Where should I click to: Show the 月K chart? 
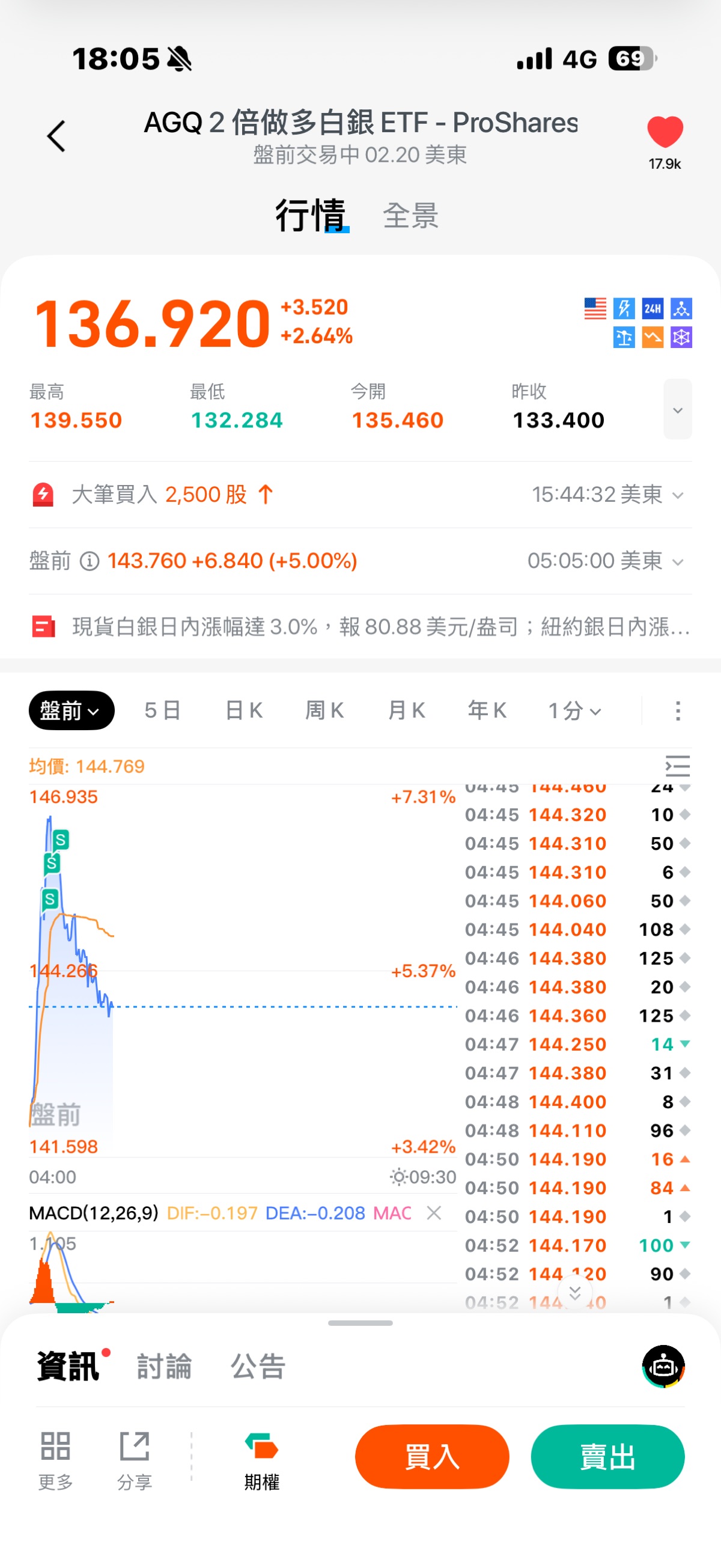coord(406,710)
